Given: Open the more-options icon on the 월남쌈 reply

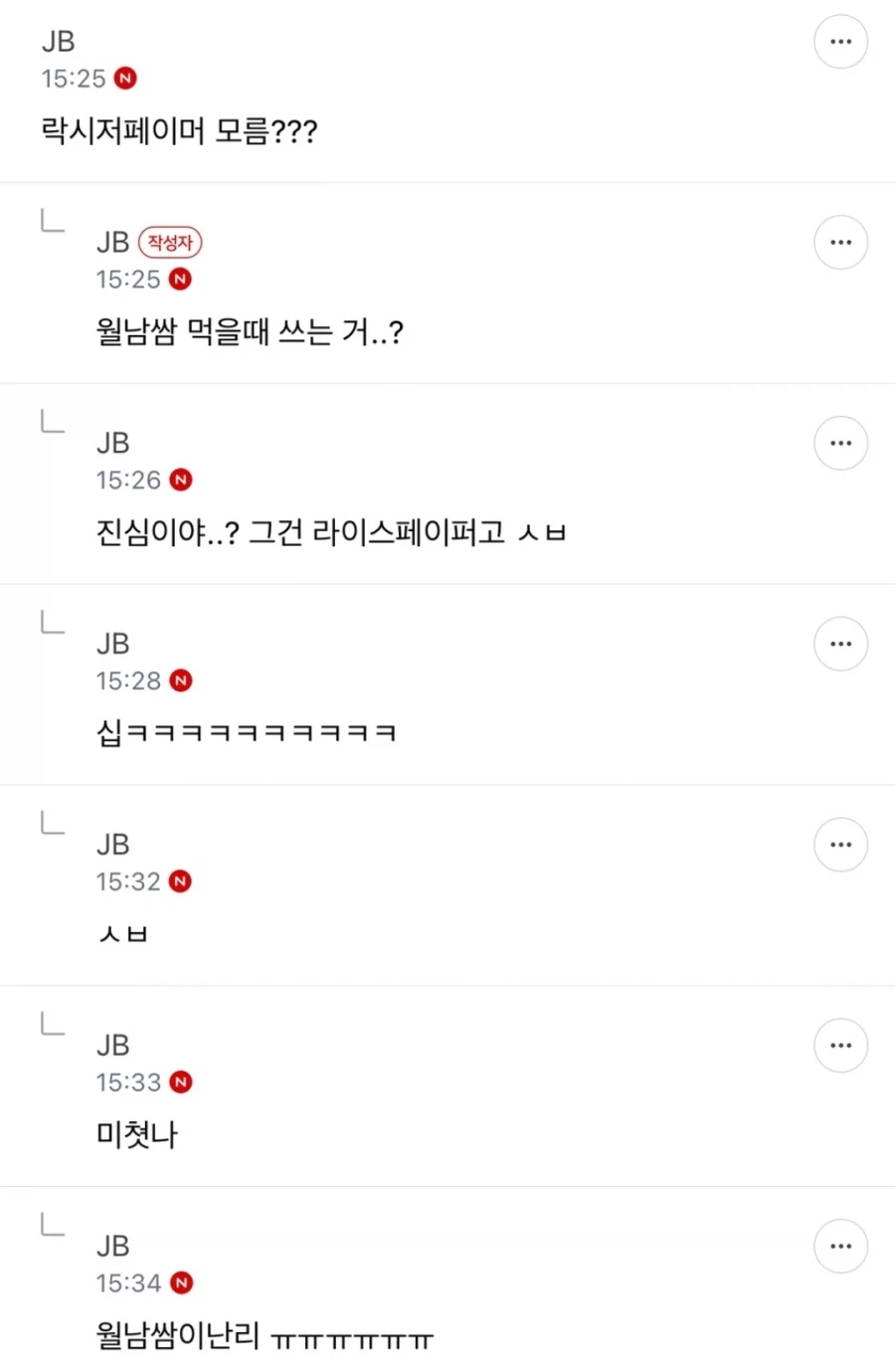Looking at the screenshot, I should 840,242.
